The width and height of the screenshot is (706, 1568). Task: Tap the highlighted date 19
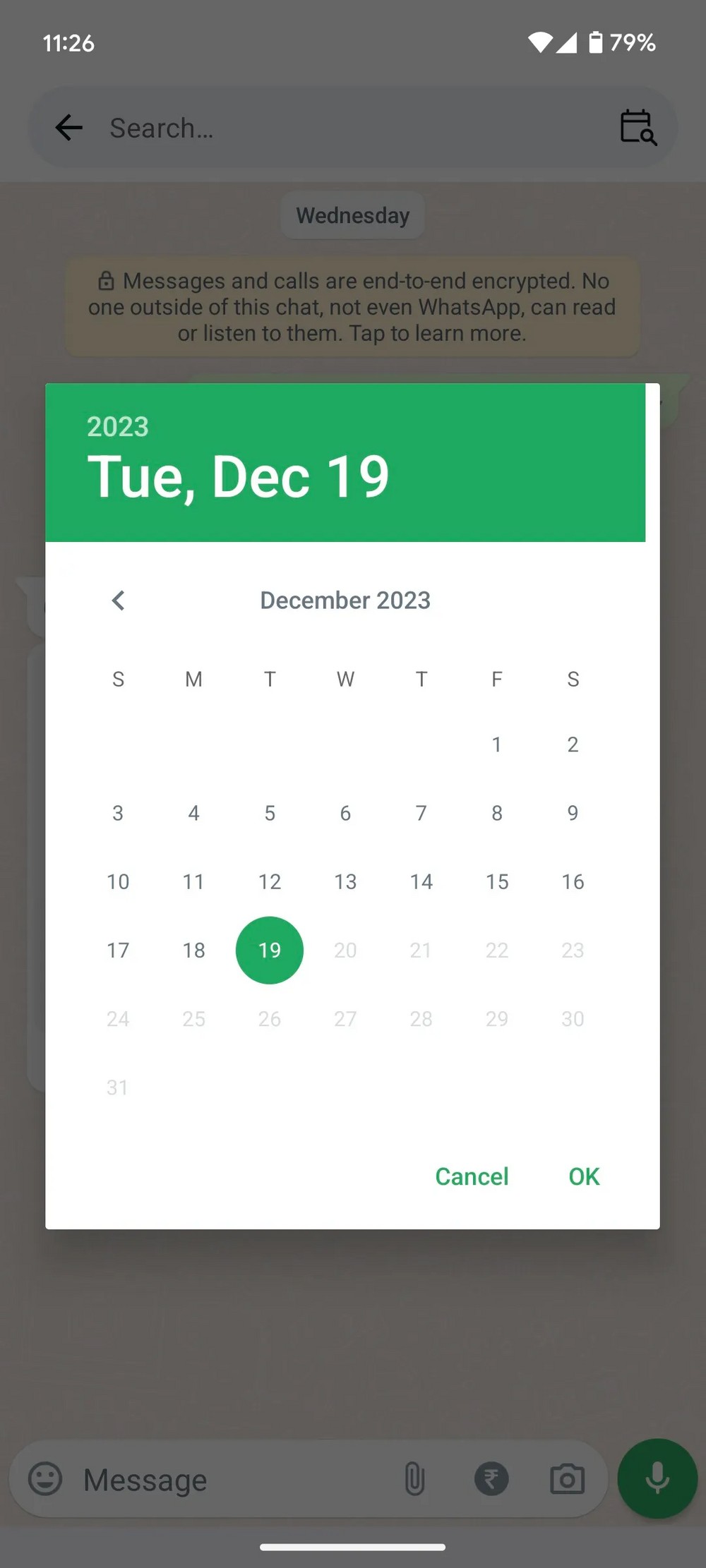coord(270,950)
